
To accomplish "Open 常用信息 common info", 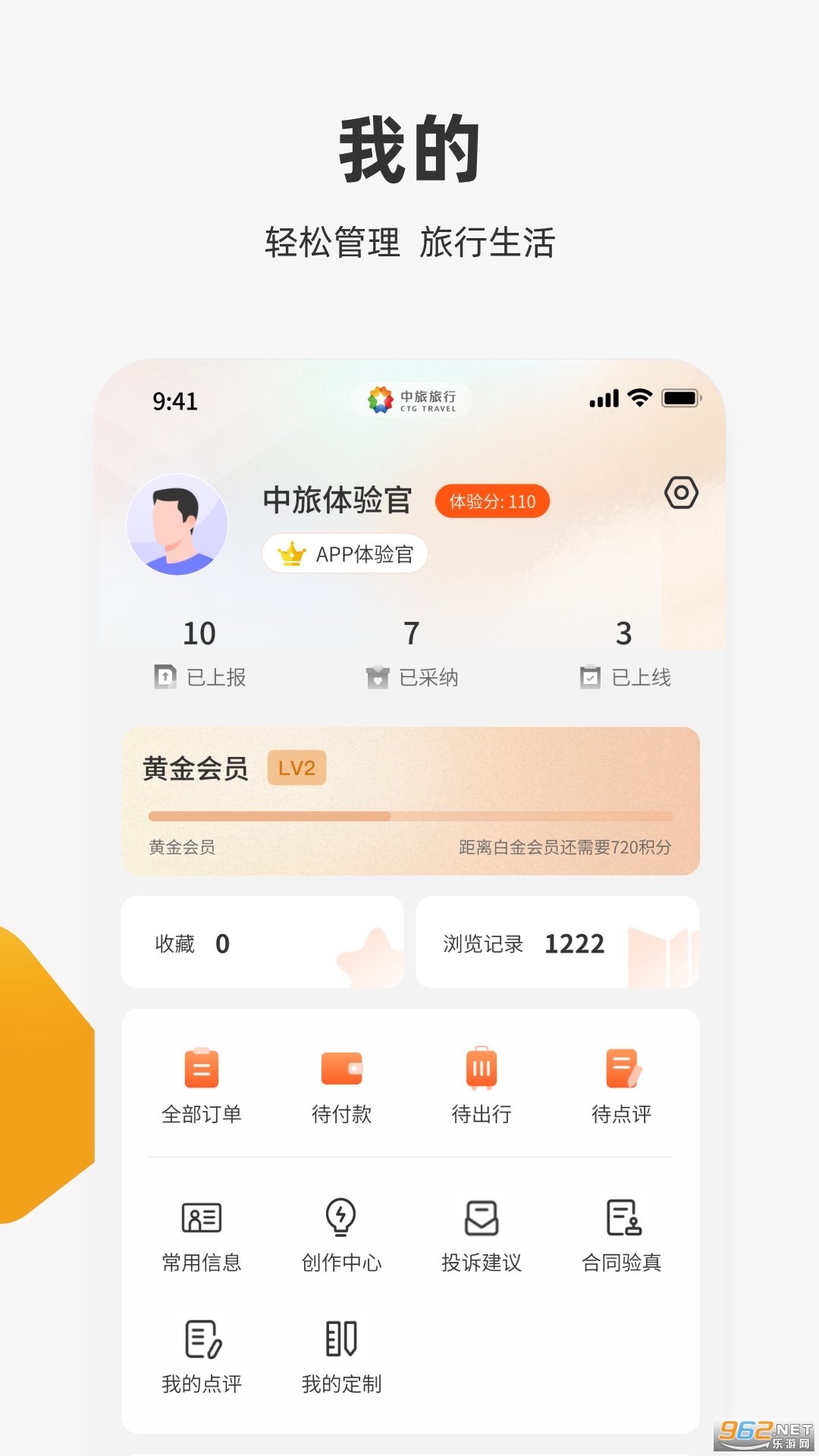I will (x=201, y=1232).
